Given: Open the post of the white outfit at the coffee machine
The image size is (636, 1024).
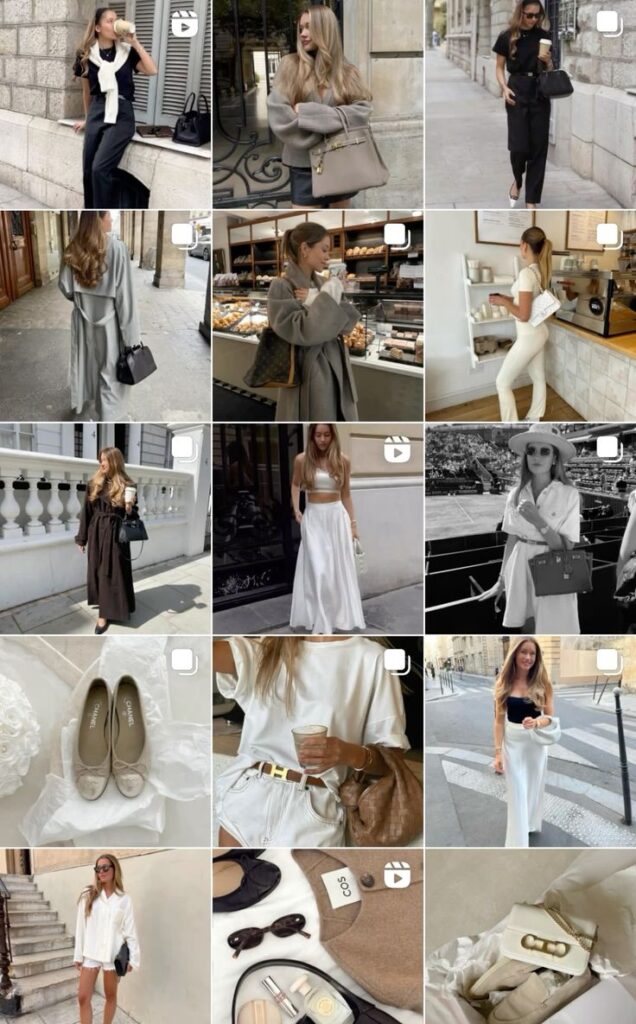Looking at the screenshot, I should coord(530,315).
